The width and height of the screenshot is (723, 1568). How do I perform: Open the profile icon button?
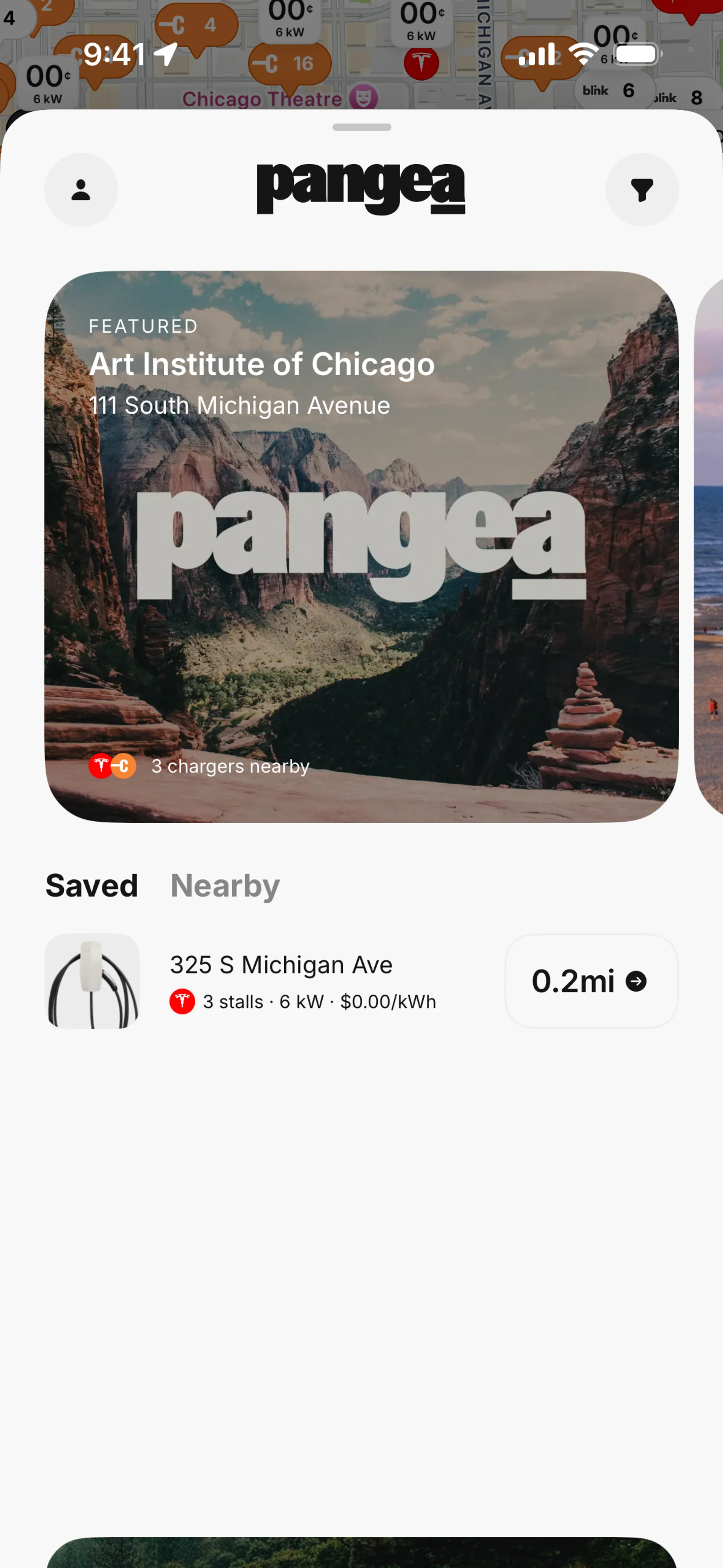(81, 190)
